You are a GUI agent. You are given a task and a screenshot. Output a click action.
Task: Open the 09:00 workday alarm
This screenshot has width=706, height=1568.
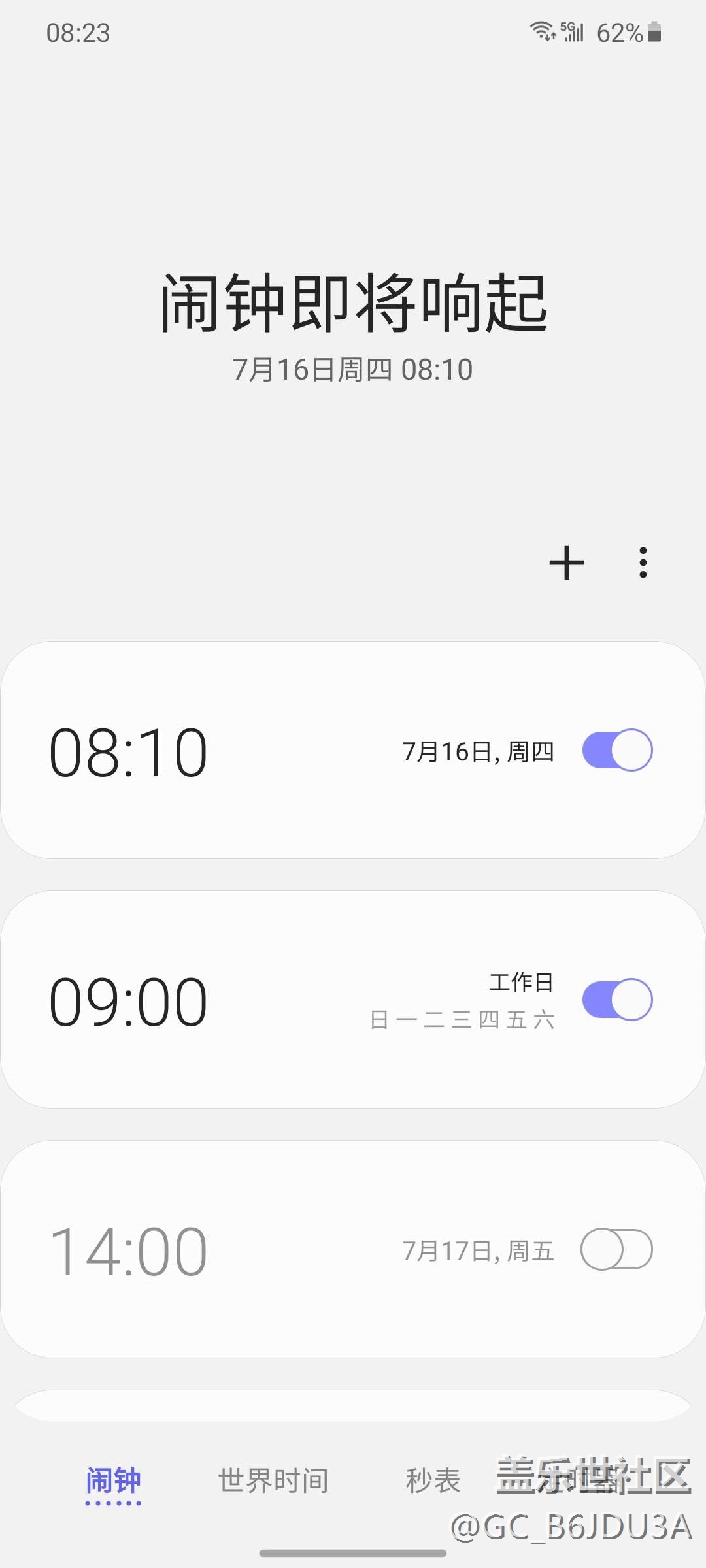coord(353,1000)
